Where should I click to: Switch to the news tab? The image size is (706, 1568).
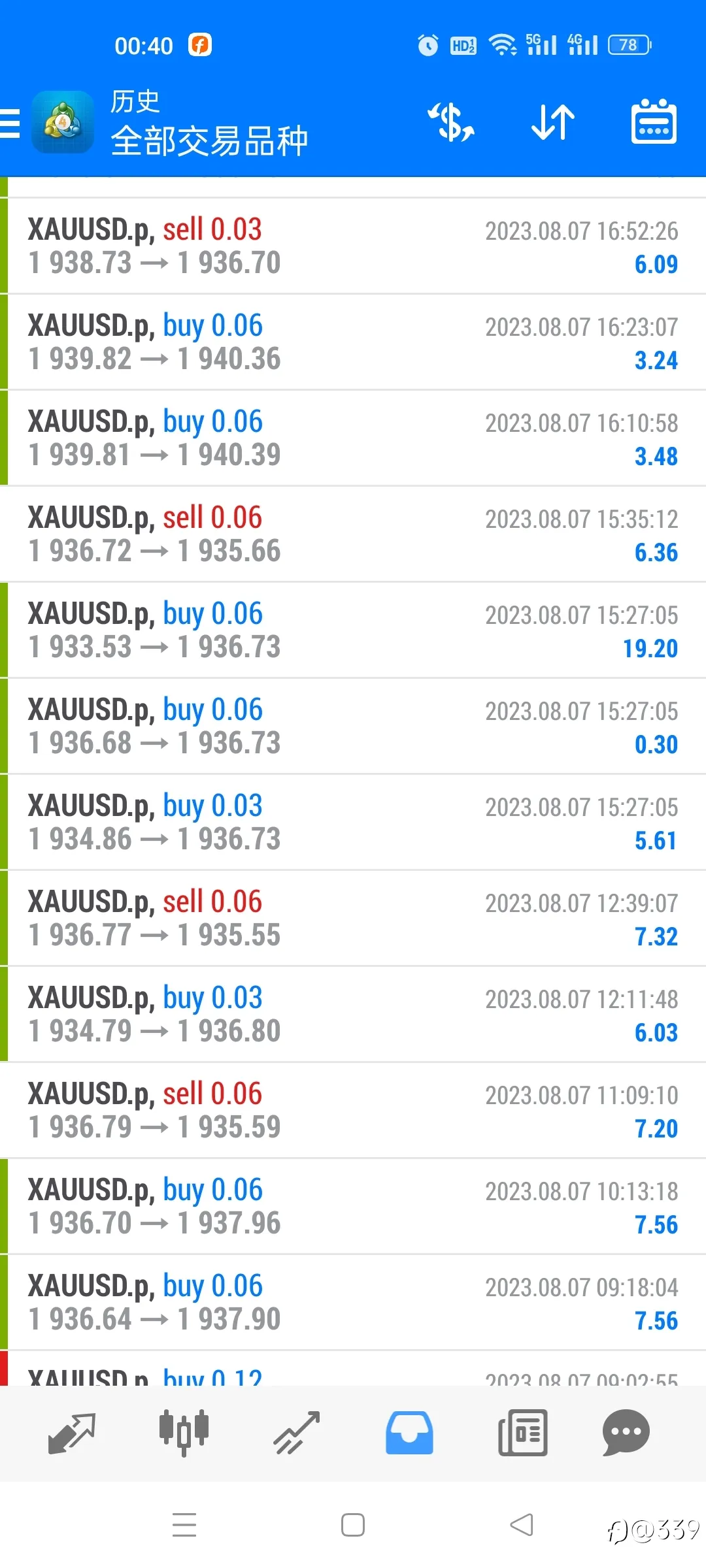pyautogui.click(x=523, y=1432)
